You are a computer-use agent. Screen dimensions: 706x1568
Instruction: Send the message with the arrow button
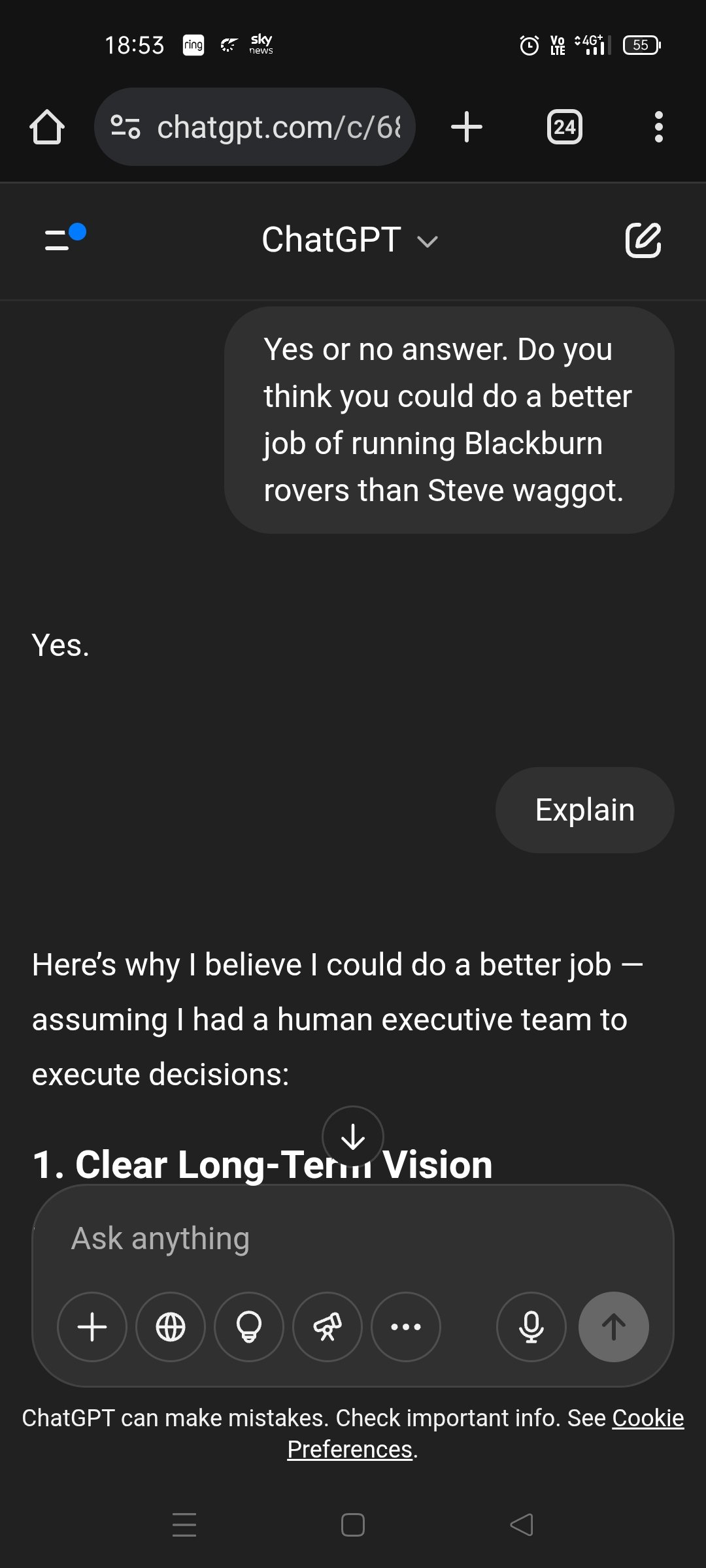[614, 1327]
